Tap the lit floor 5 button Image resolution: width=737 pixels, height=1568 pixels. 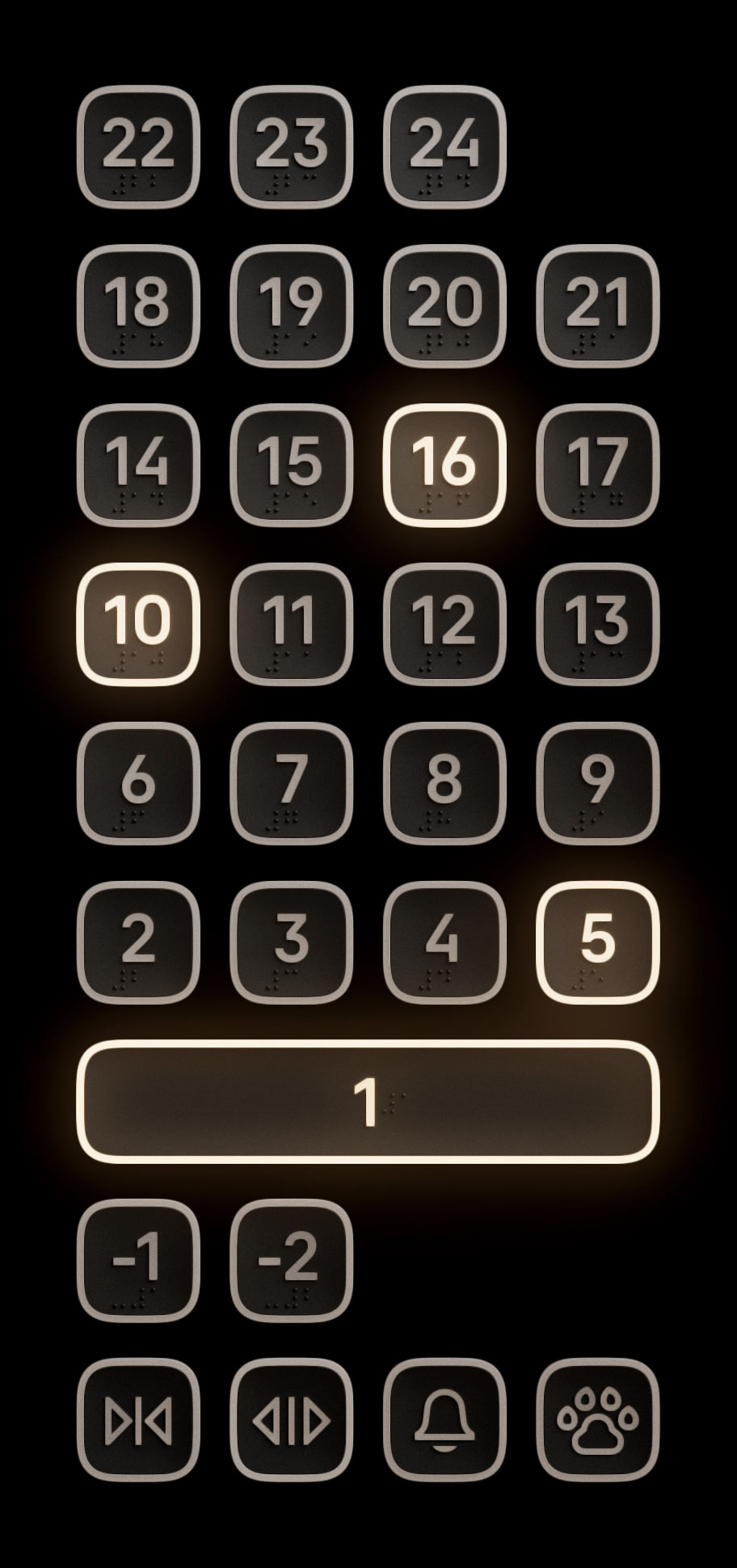[598, 942]
